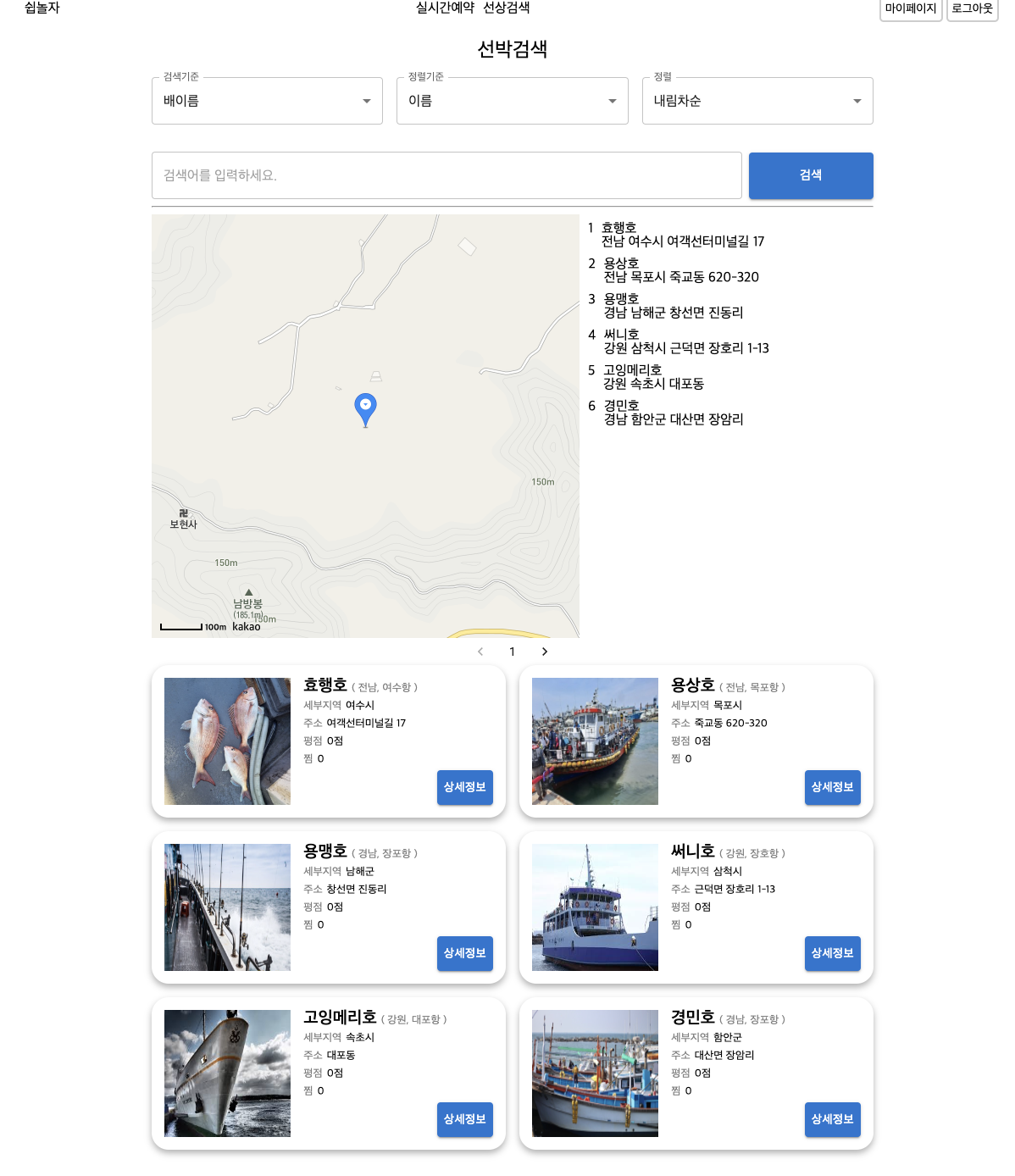Viewport: 1015px width, 1176px height.
Task: Expand the 정렬기준 dropdown
Action: (x=512, y=101)
